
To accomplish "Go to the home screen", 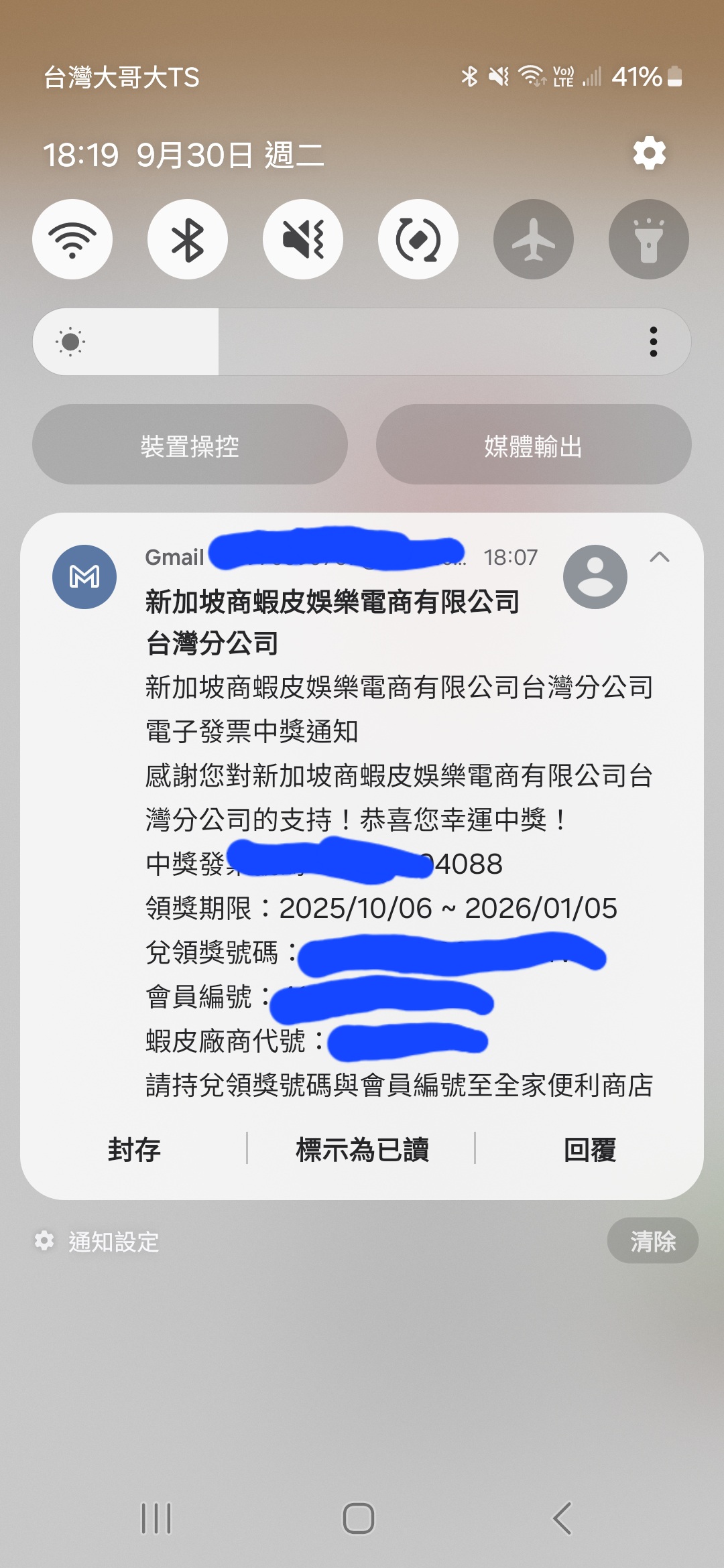I will (x=359, y=1518).
